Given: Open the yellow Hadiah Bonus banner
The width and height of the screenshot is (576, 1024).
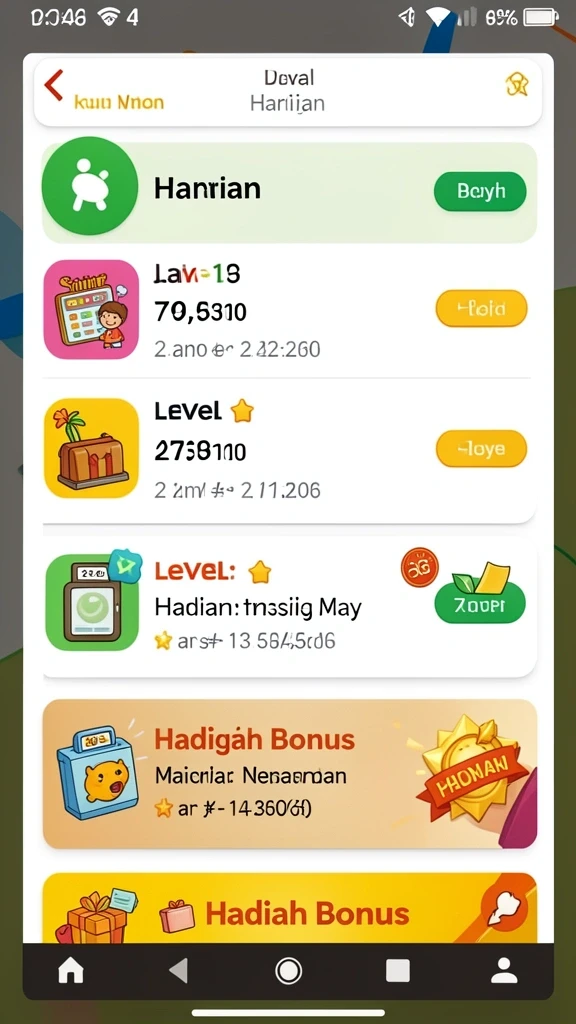Looking at the screenshot, I should [289, 908].
